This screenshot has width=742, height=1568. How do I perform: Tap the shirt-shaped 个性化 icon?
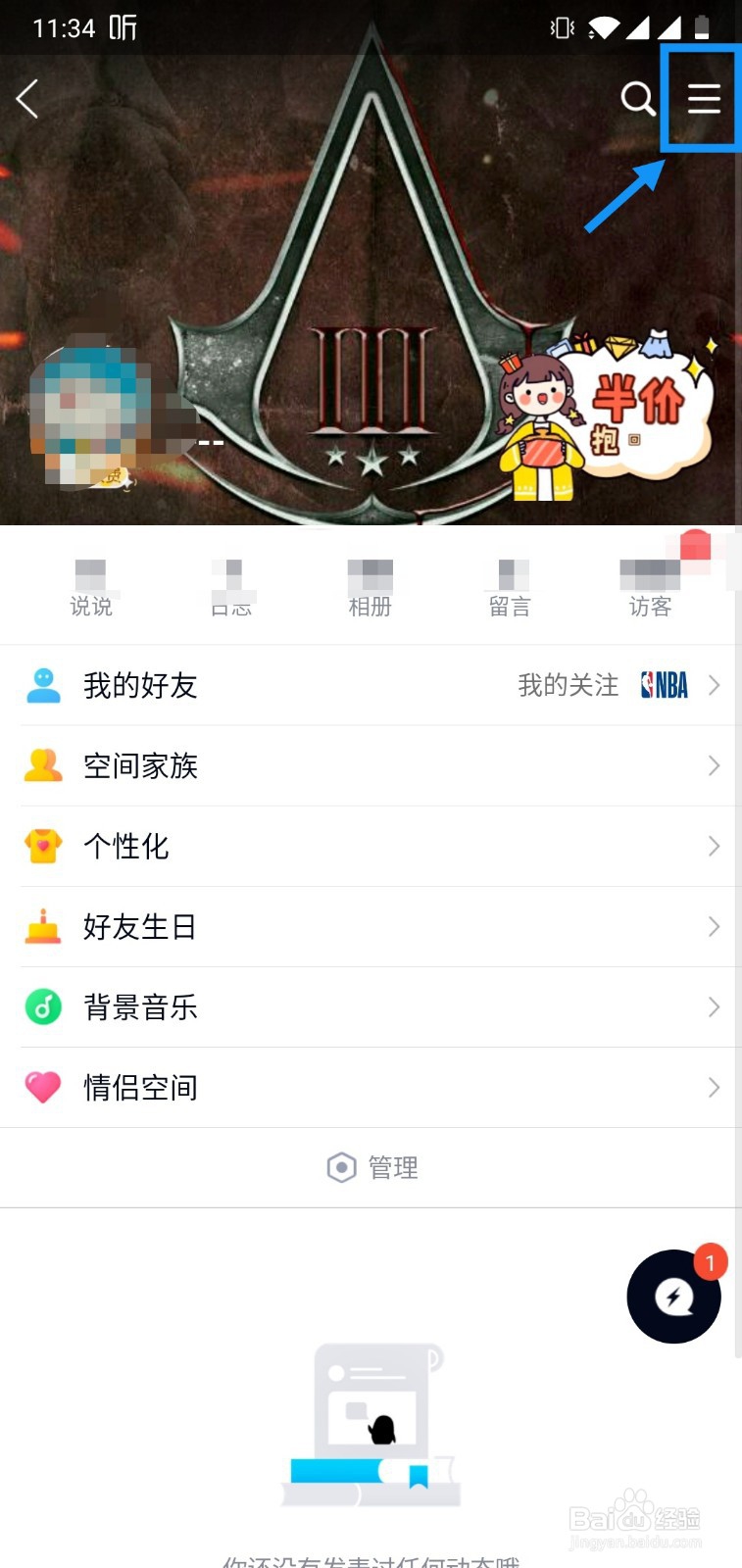click(x=42, y=846)
